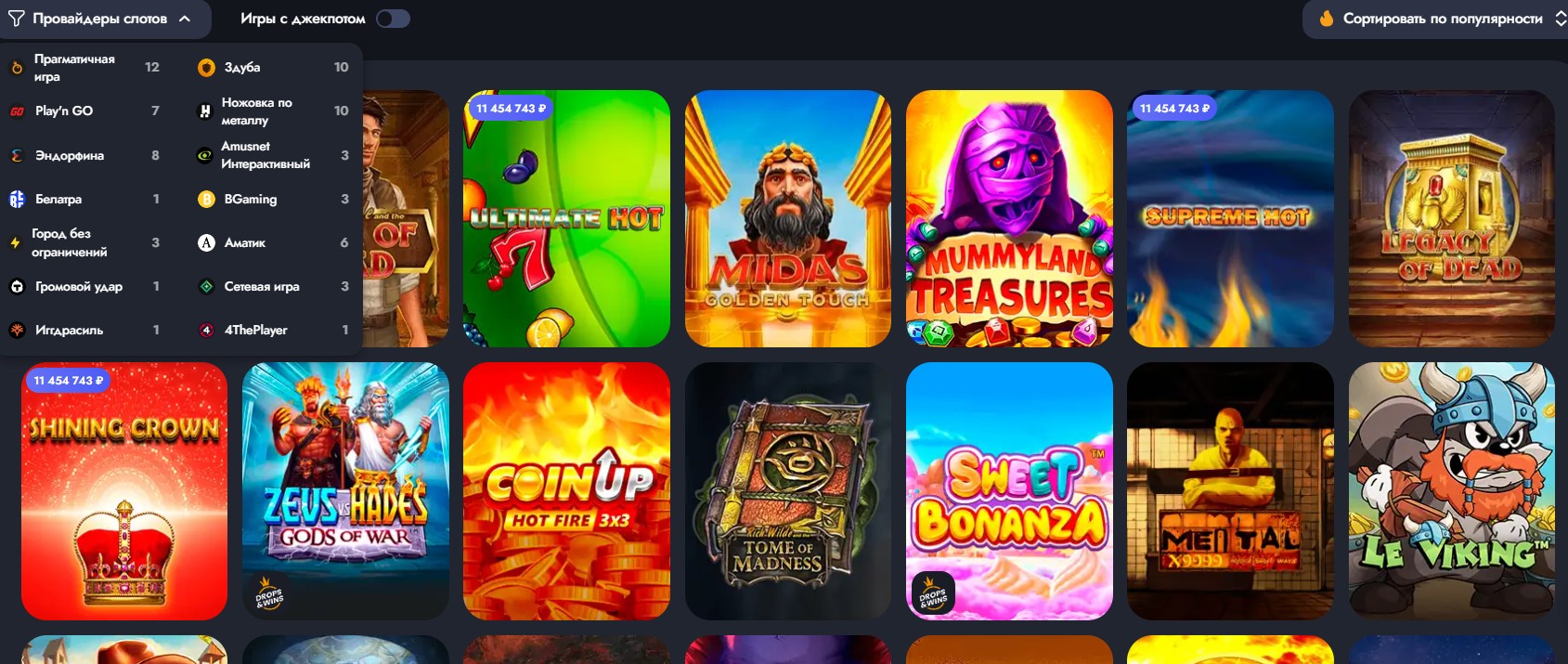Open Supreme Hot game
Viewport: 1568px width, 664px height.
[1230, 218]
